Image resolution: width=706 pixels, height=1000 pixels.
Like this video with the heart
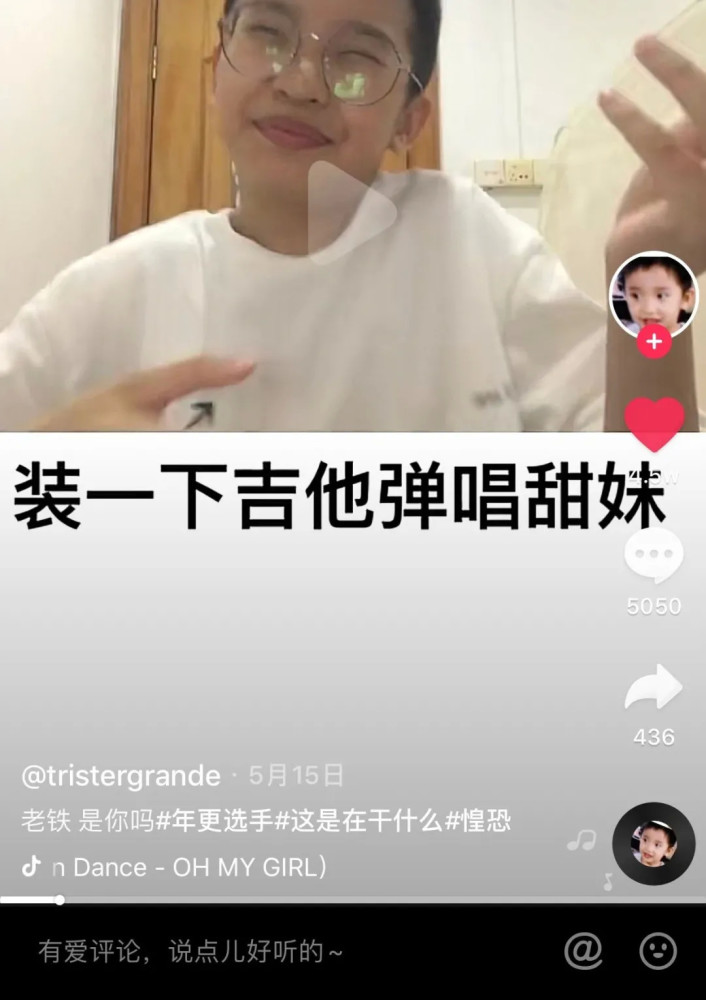(654, 424)
